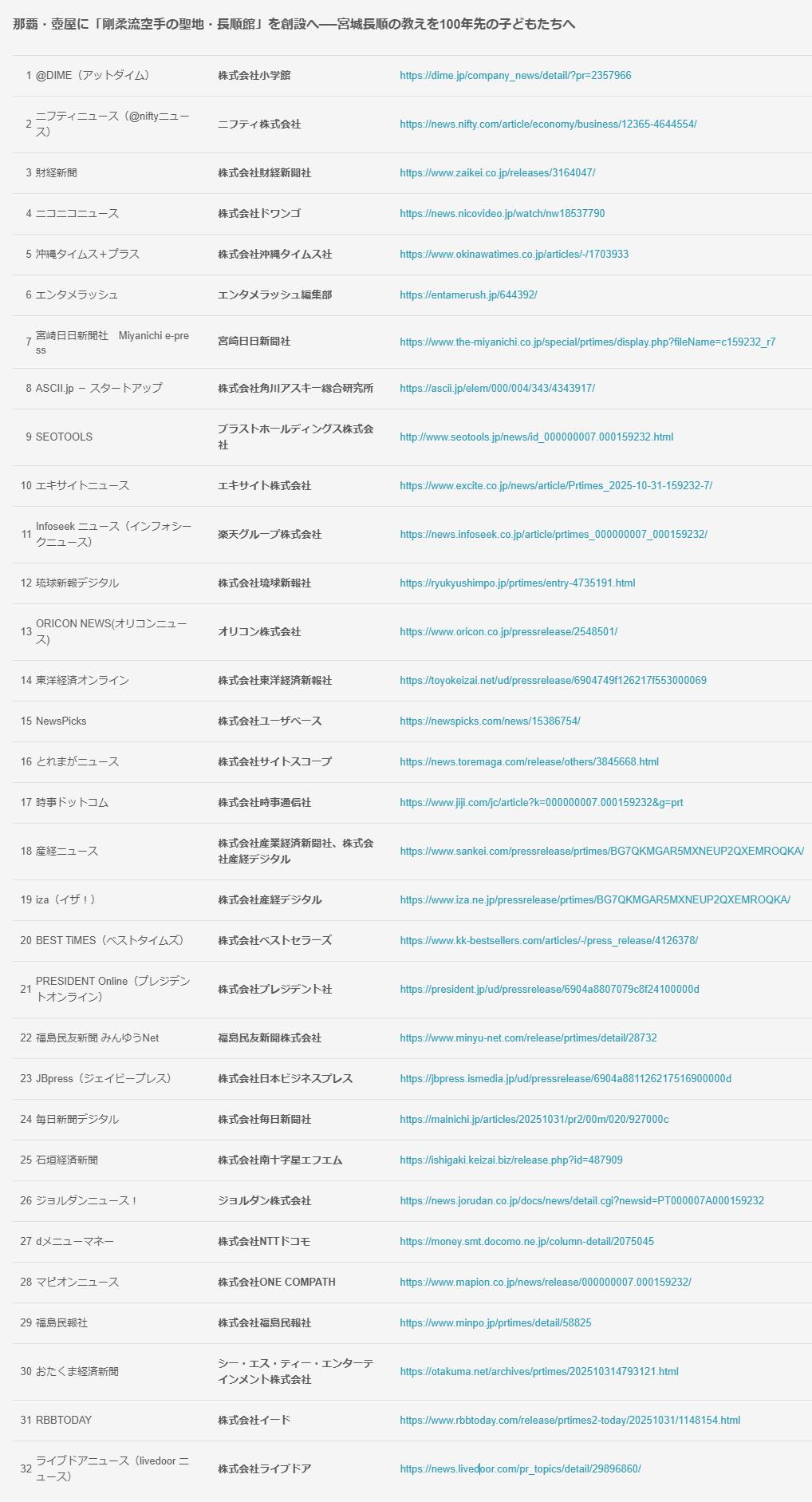Open the okinawatimes.co.jp article link

pyautogui.click(x=514, y=255)
